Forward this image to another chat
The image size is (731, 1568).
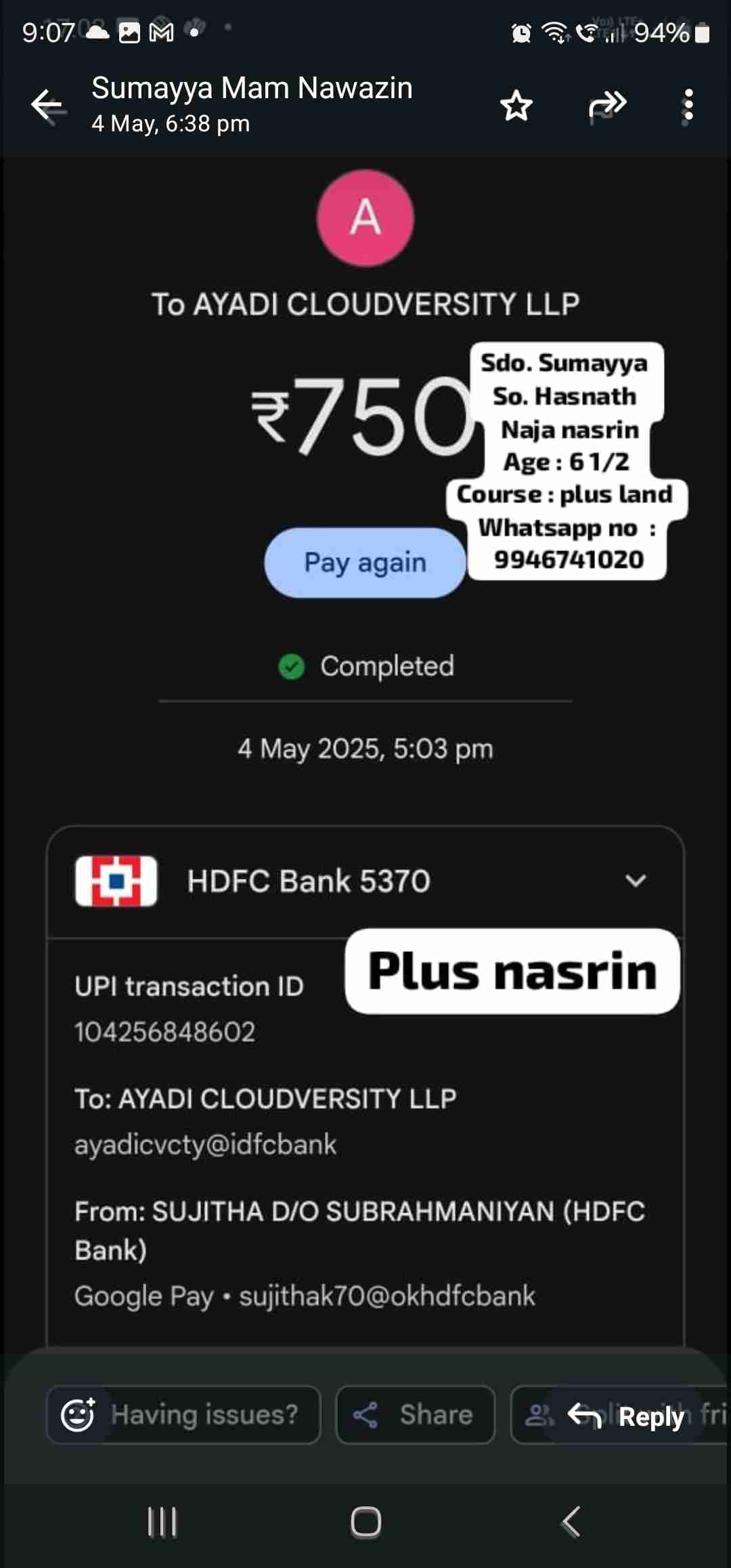[x=607, y=106]
